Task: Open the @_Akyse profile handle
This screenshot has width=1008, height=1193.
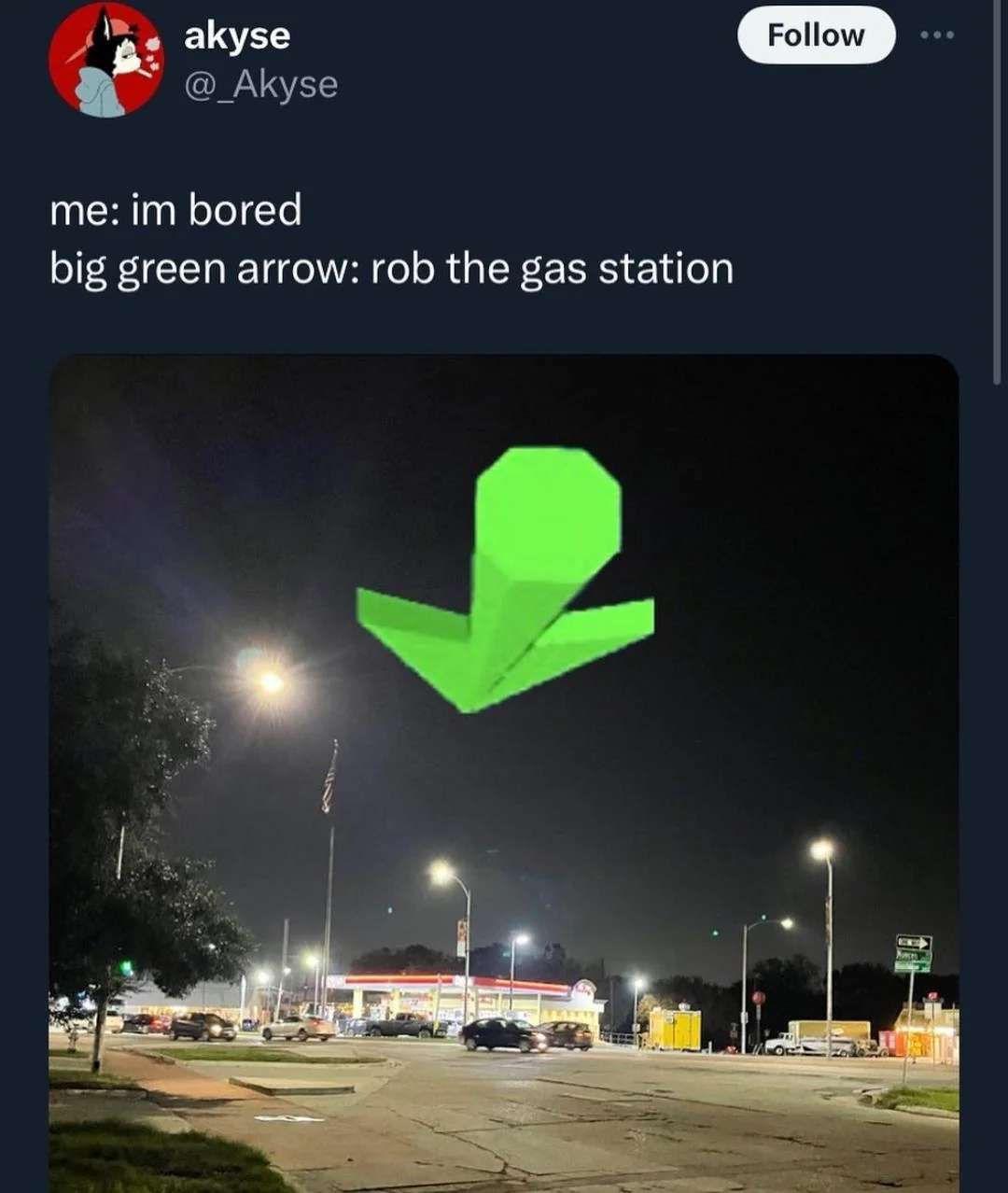Action: (x=260, y=85)
